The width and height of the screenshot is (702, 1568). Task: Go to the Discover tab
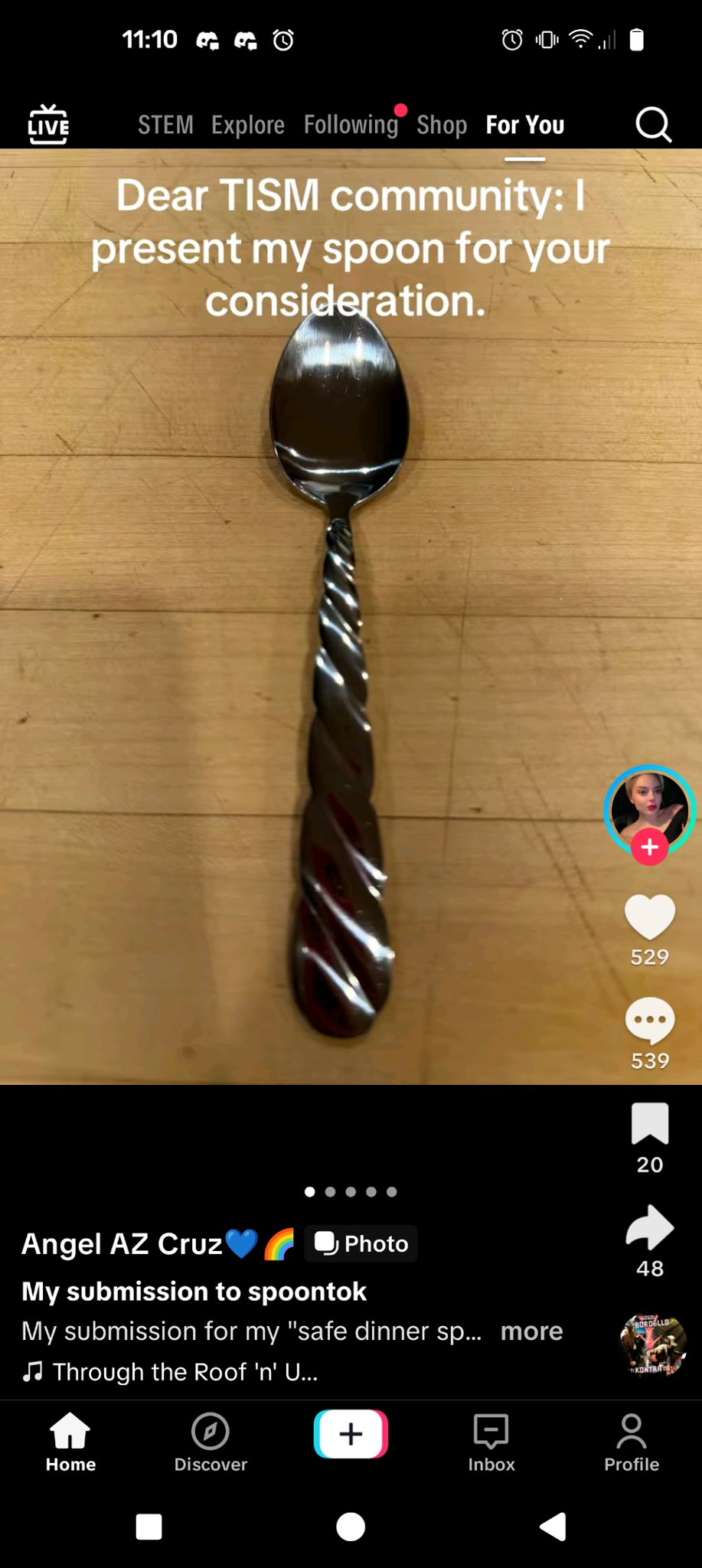pyautogui.click(x=211, y=1442)
